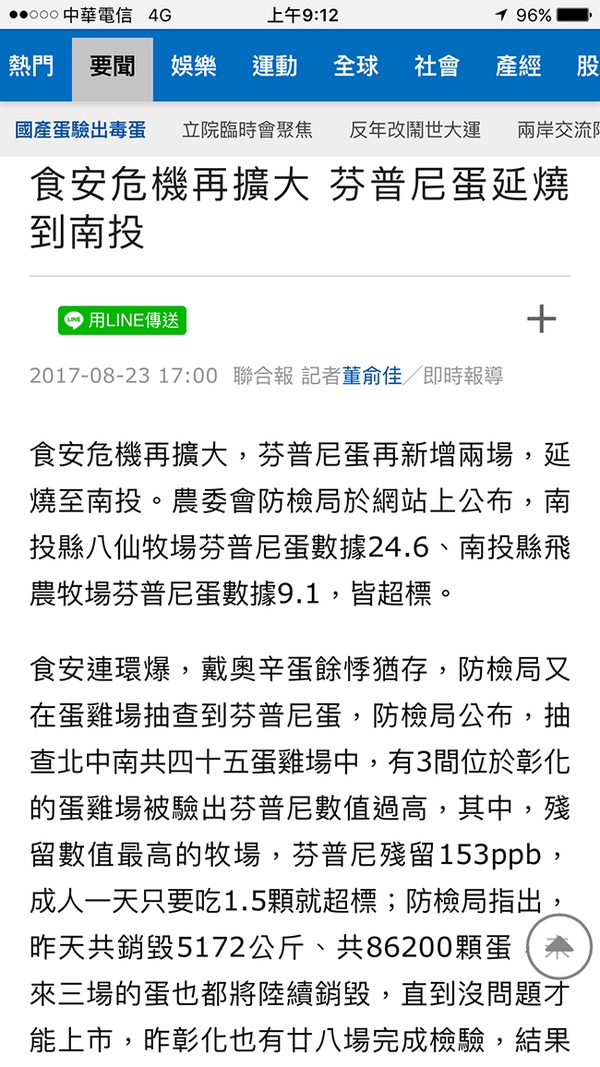The width and height of the screenshot is (600, 1067).
Task: Open topic 立院臨時會聚焦
Action: [247, 129]
